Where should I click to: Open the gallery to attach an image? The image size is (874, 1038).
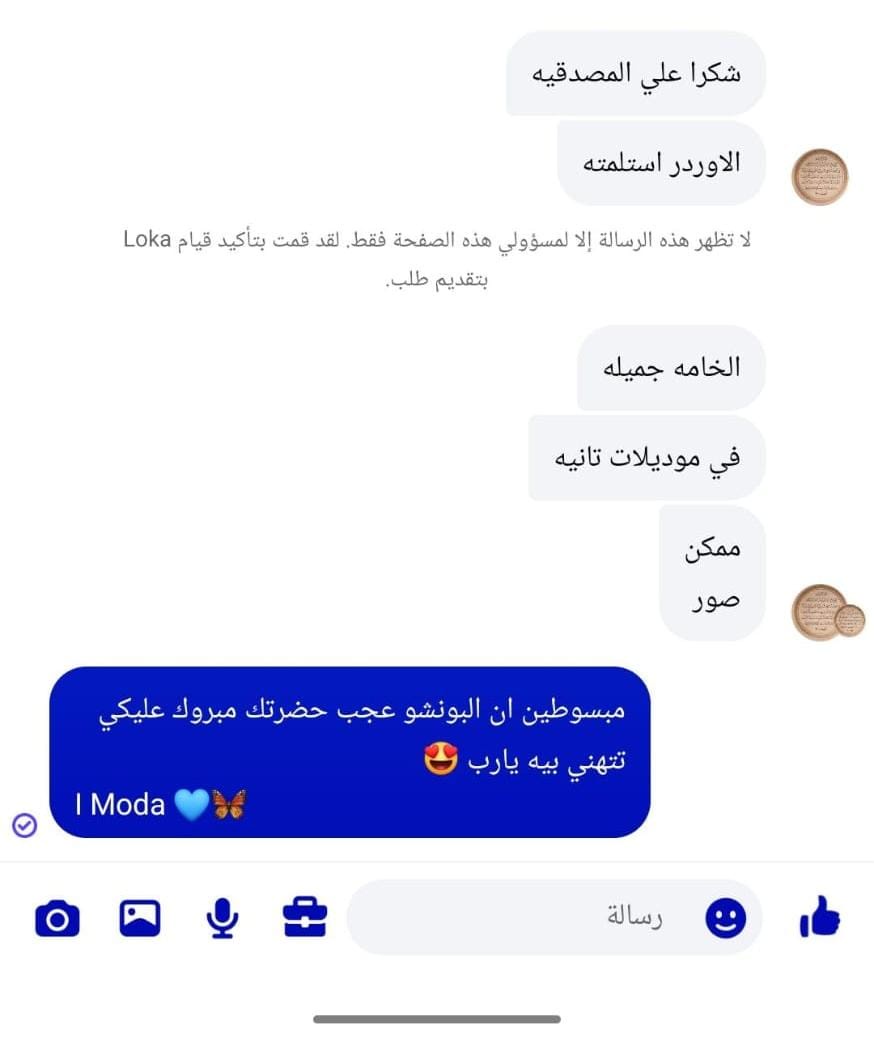[140, 917]
